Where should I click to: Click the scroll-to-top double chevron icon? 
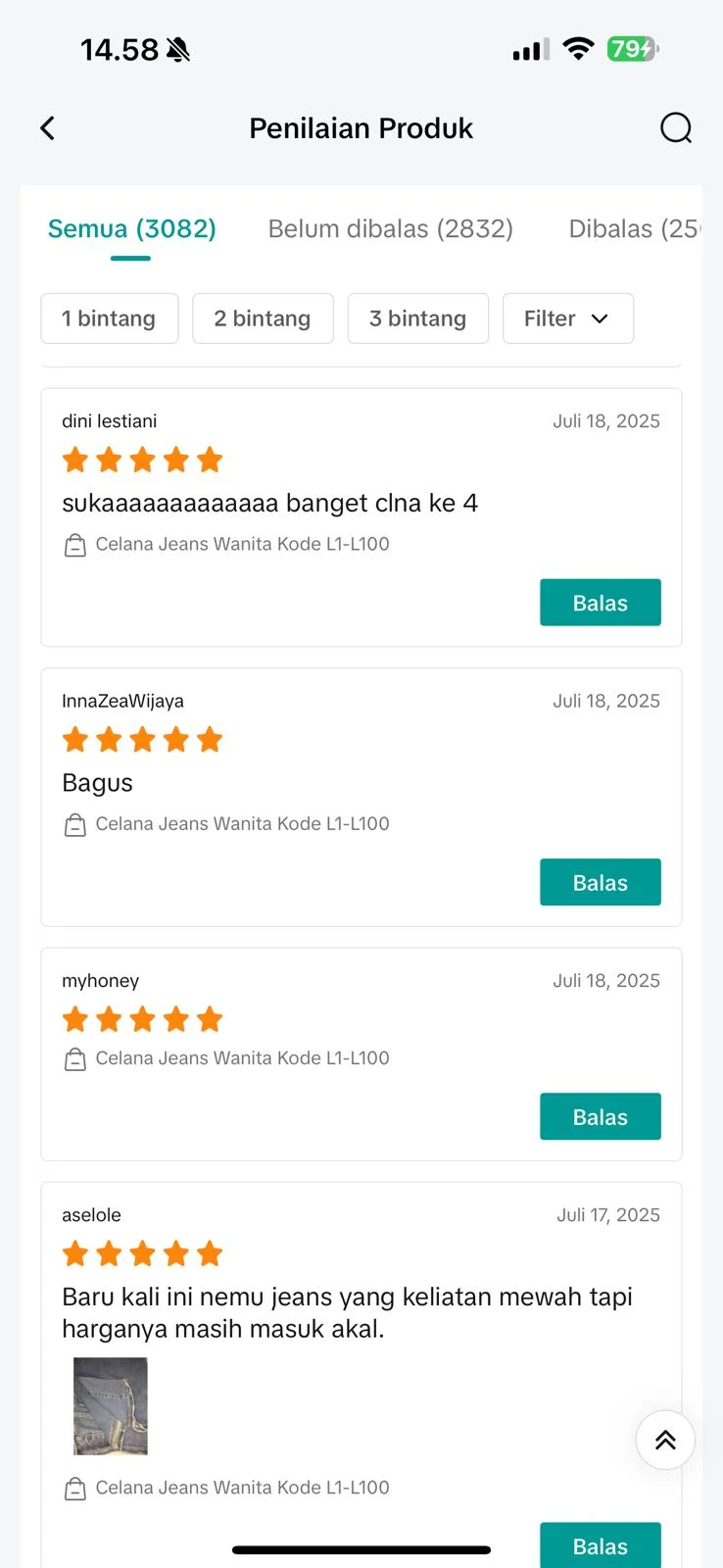click(665, 1440)
